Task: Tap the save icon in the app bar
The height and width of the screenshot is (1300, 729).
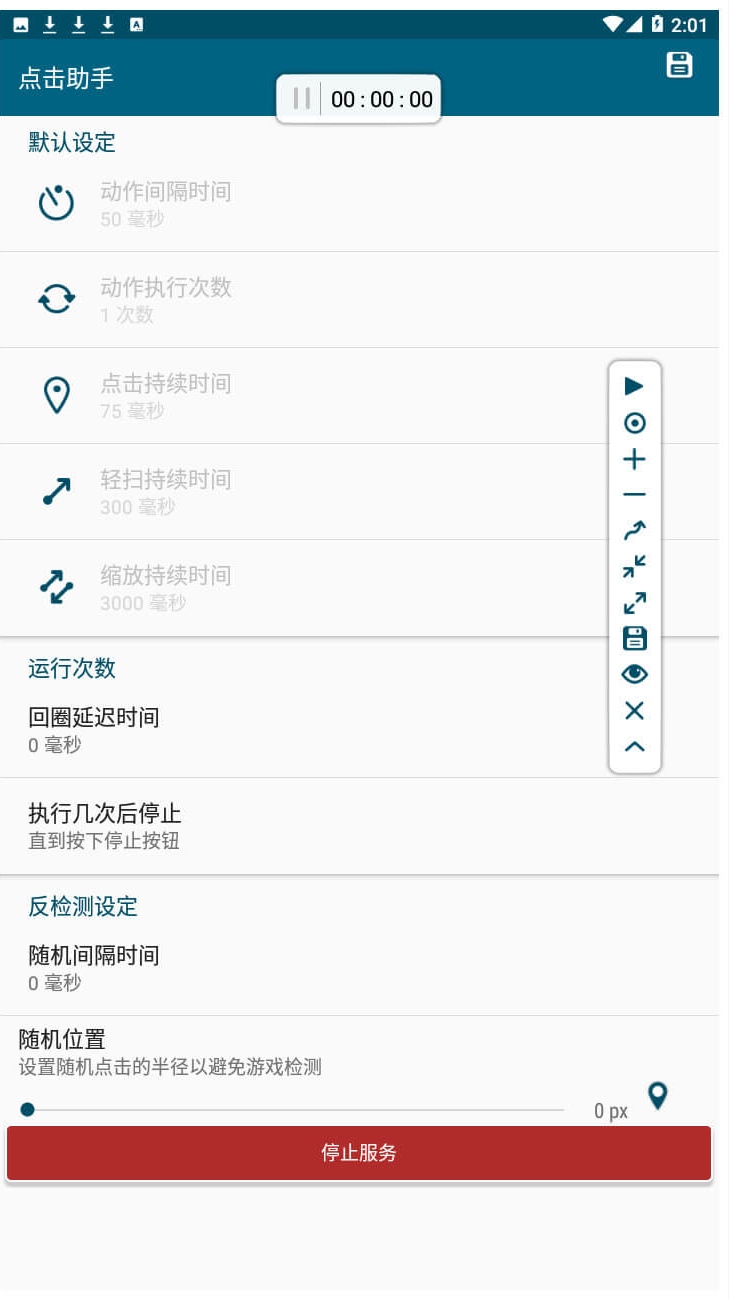Action: tap(679, 66)
